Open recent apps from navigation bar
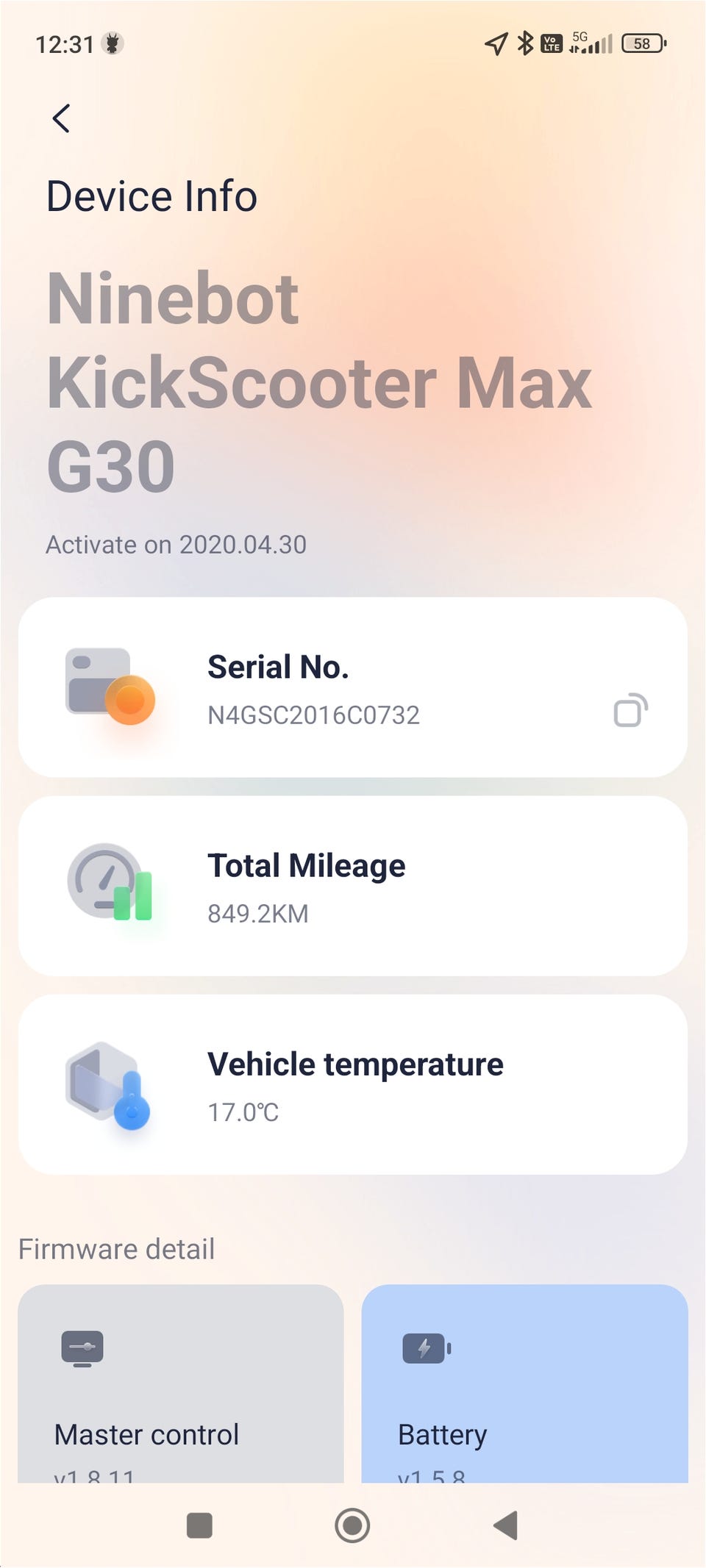Image resolution: width=706 pixels, height=1568 pixels. (x=199, y=1525)
